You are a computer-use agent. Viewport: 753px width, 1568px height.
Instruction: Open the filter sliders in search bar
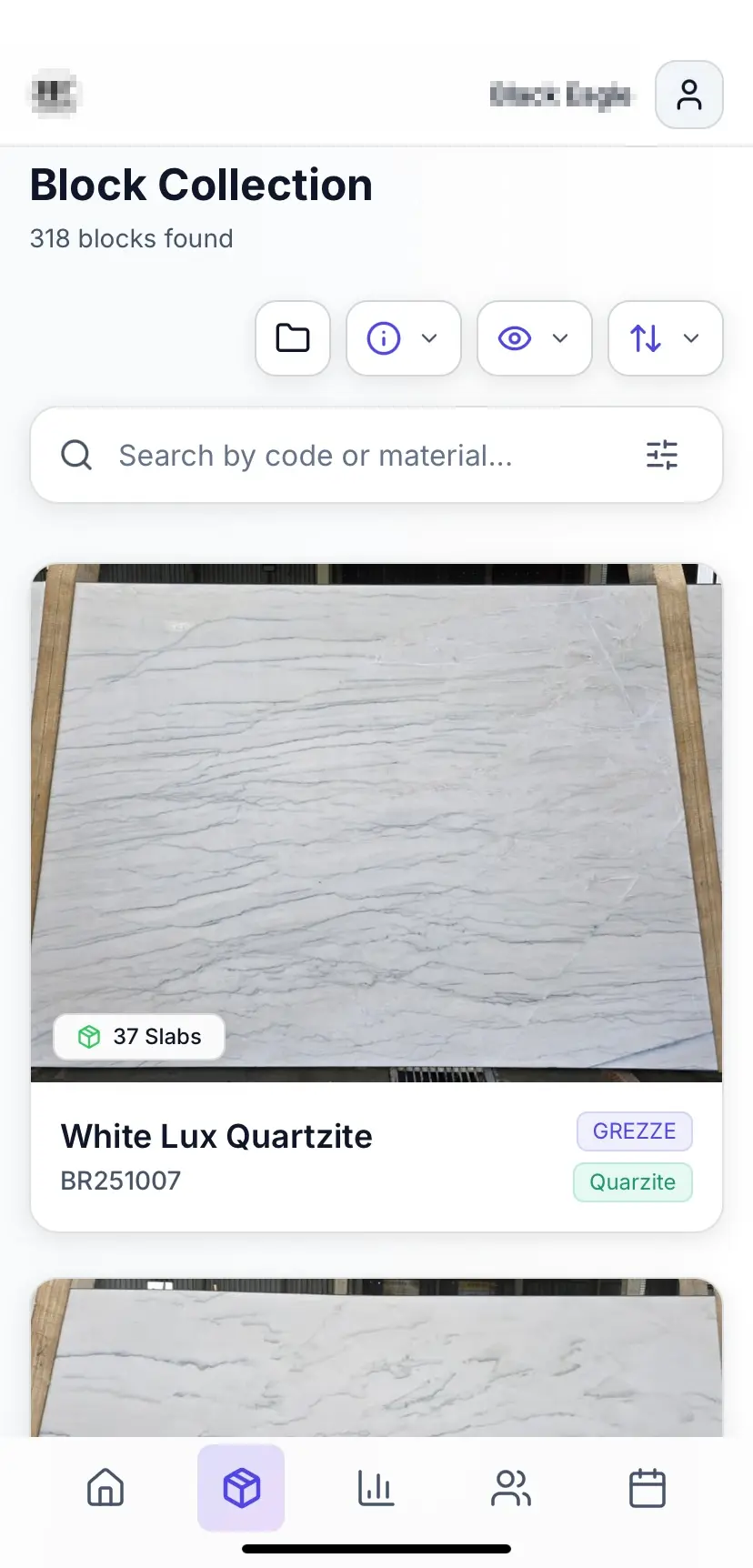pyautogui.click(x=662, y=455)
